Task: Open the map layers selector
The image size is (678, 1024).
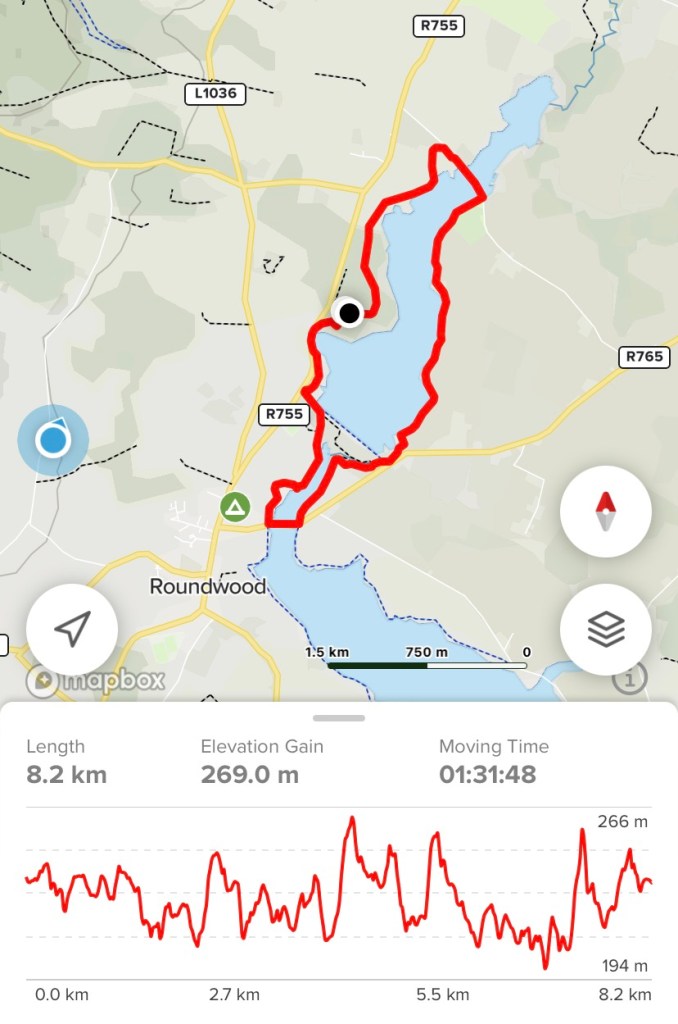Action: pyautogui.click(x=606, y=629)
